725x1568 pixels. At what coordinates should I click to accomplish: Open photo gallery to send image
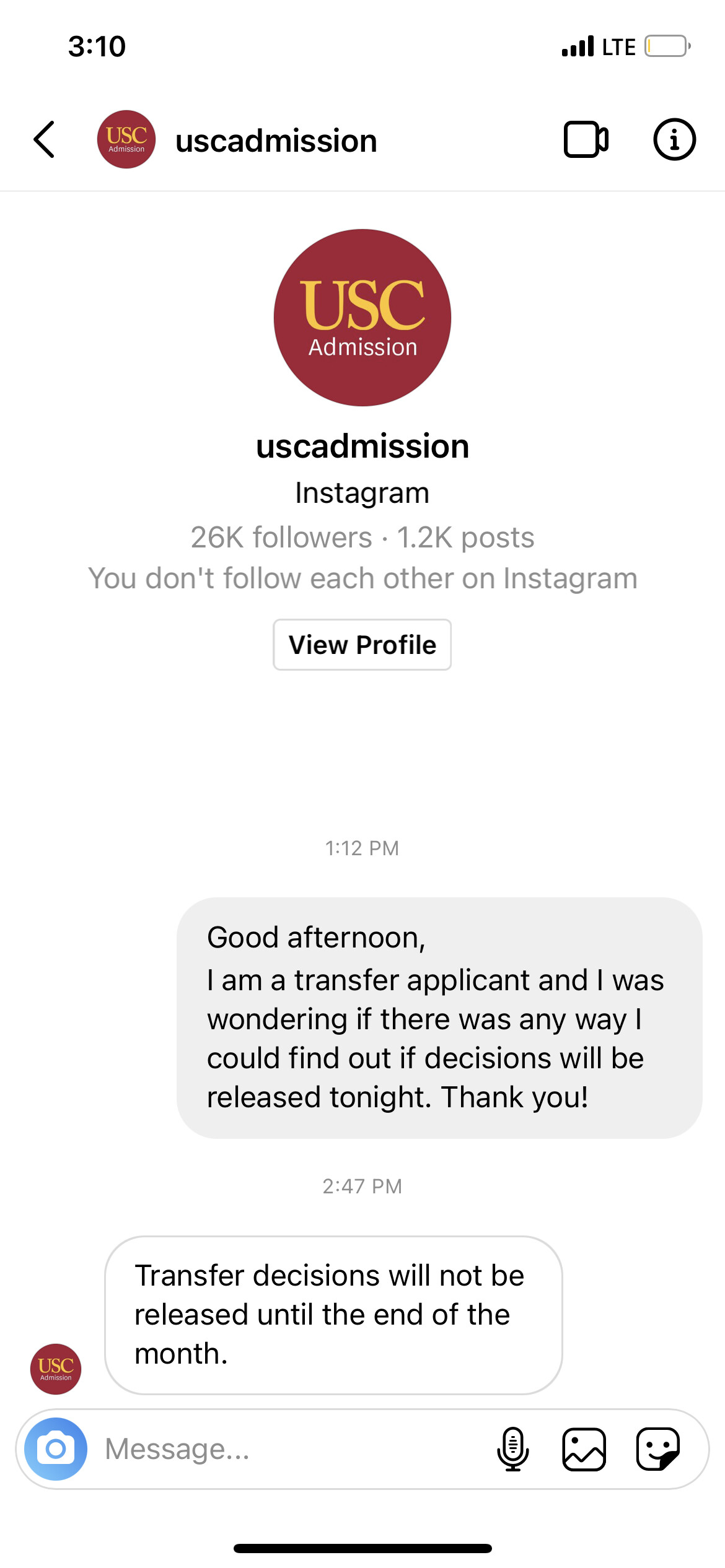[x=584, y=1449]
